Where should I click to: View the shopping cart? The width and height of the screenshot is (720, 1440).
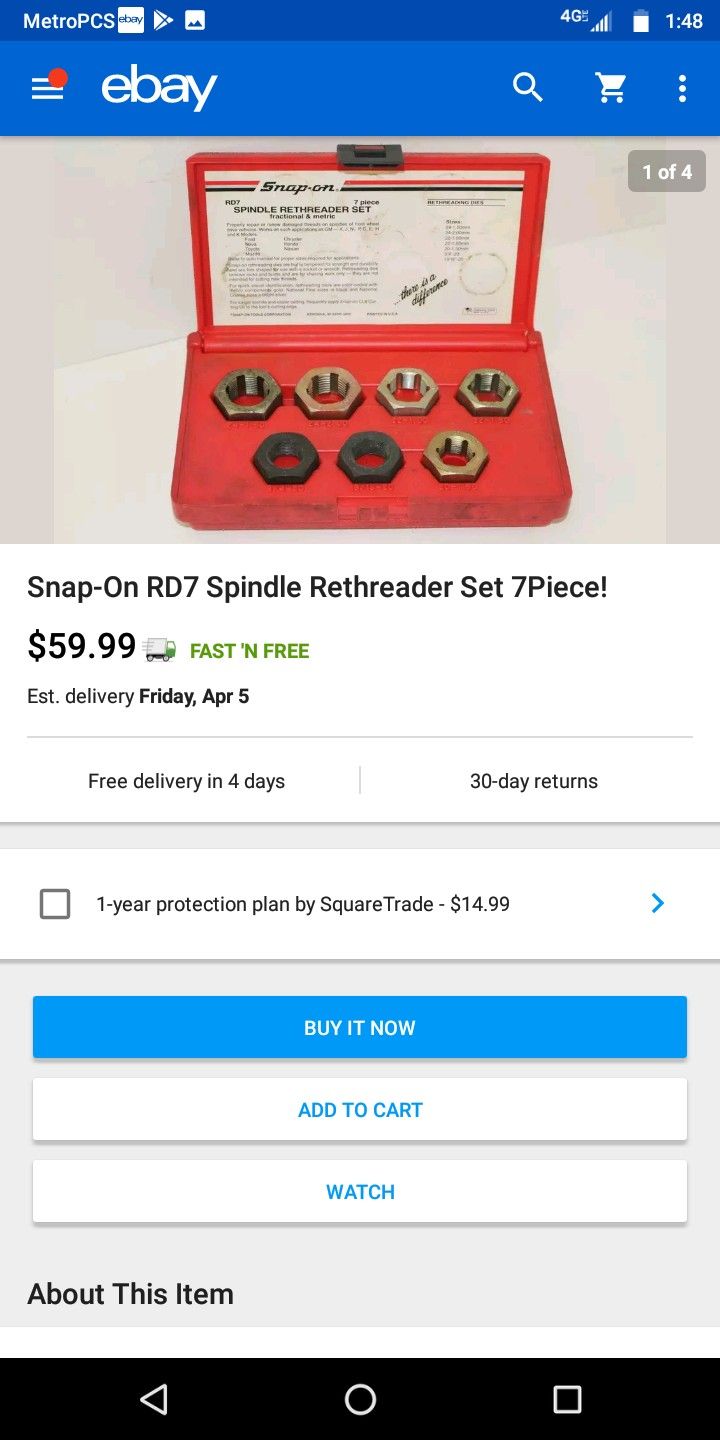[610, 88]
